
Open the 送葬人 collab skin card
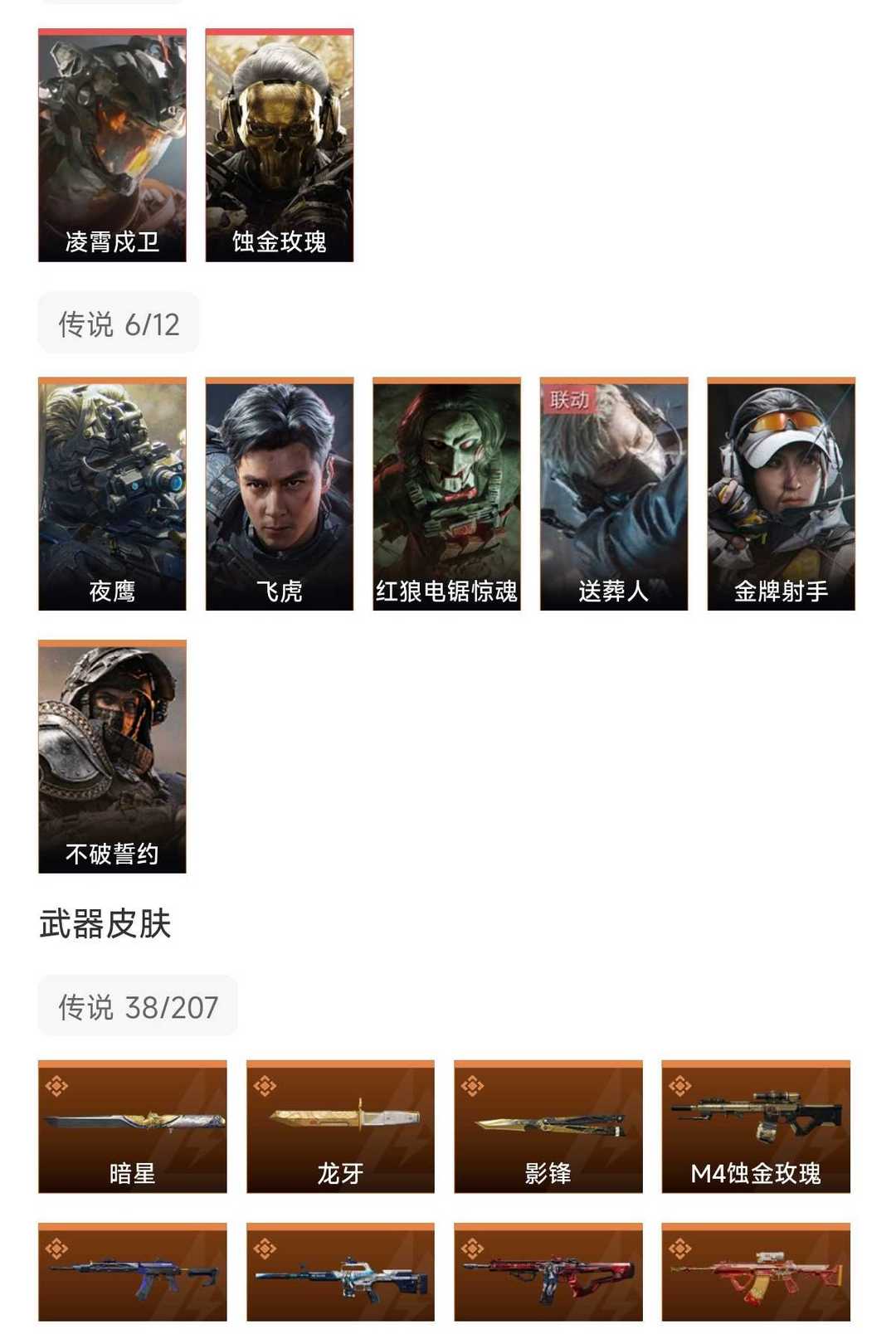(614, 494)
